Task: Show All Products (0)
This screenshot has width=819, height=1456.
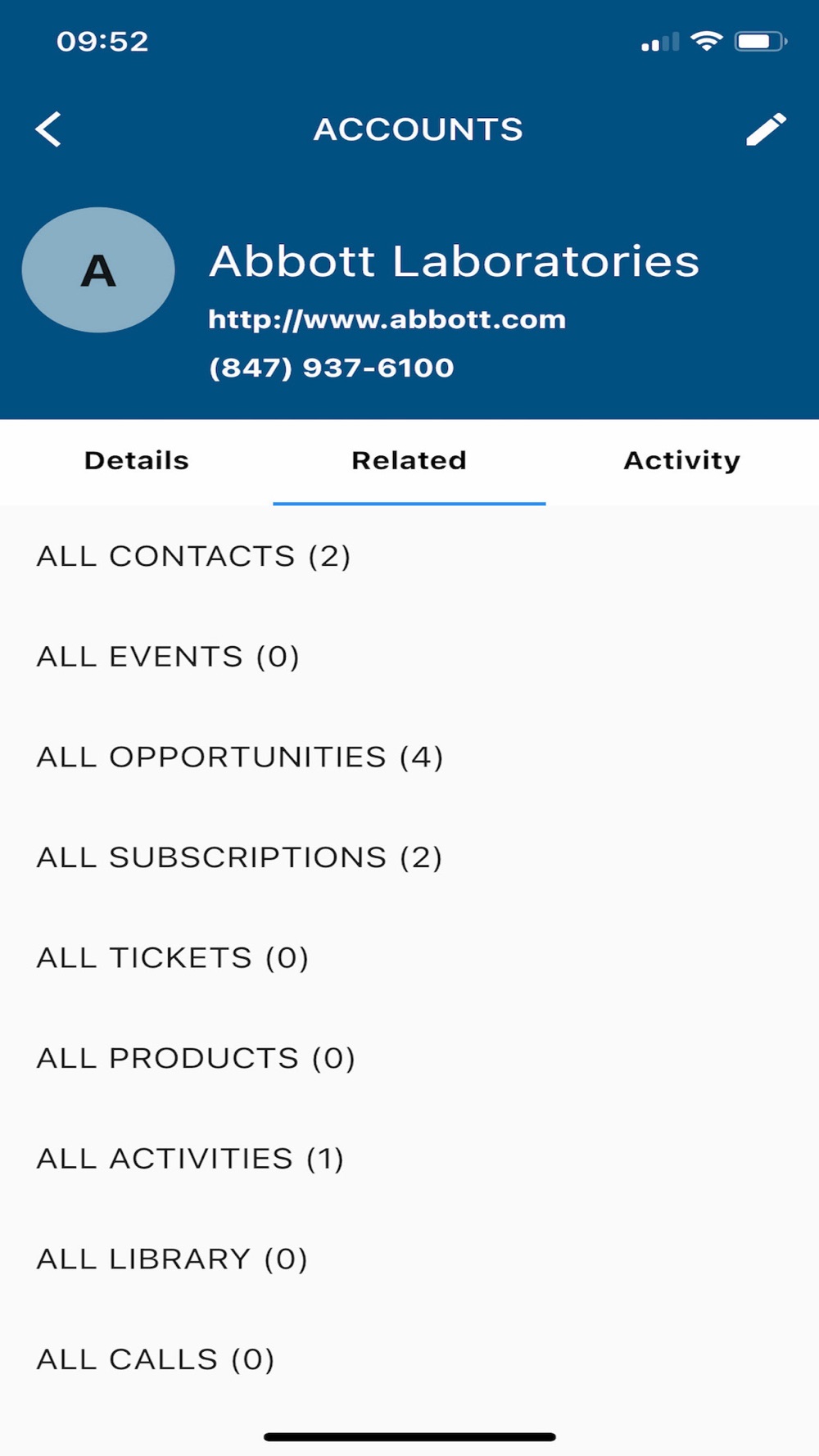Action: coord(409,1058)
